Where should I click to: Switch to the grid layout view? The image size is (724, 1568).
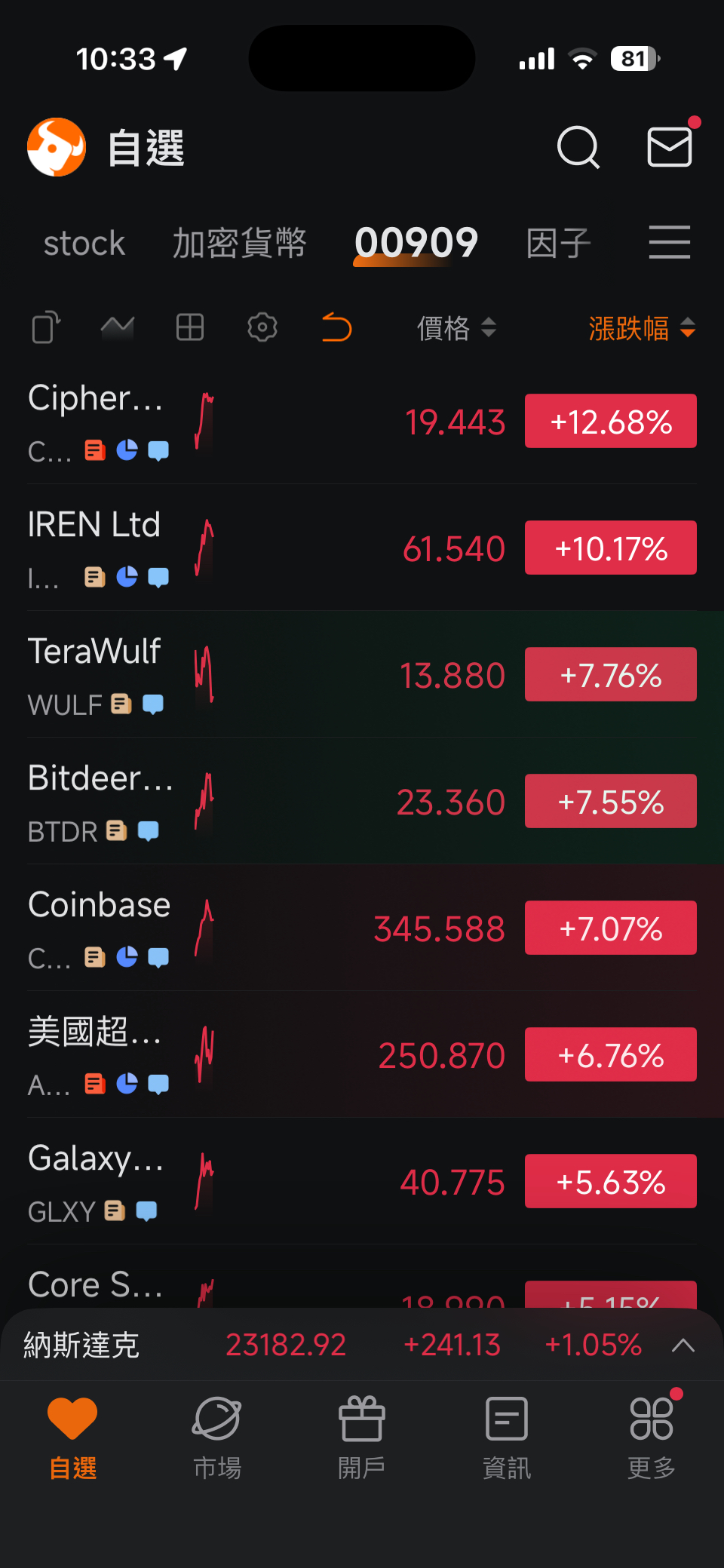(190, 328)
